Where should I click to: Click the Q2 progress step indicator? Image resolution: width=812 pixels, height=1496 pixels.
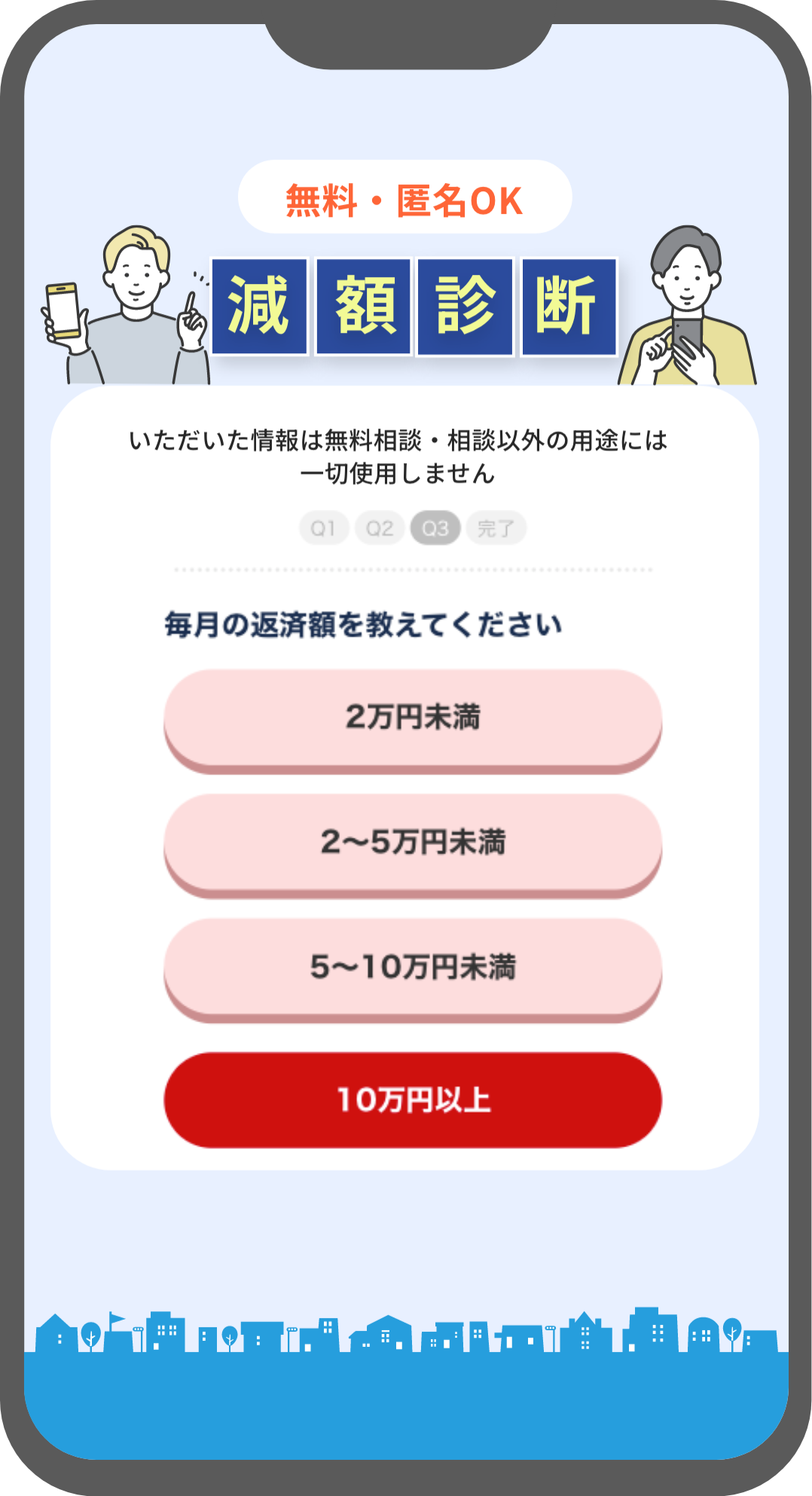(380, 528)
